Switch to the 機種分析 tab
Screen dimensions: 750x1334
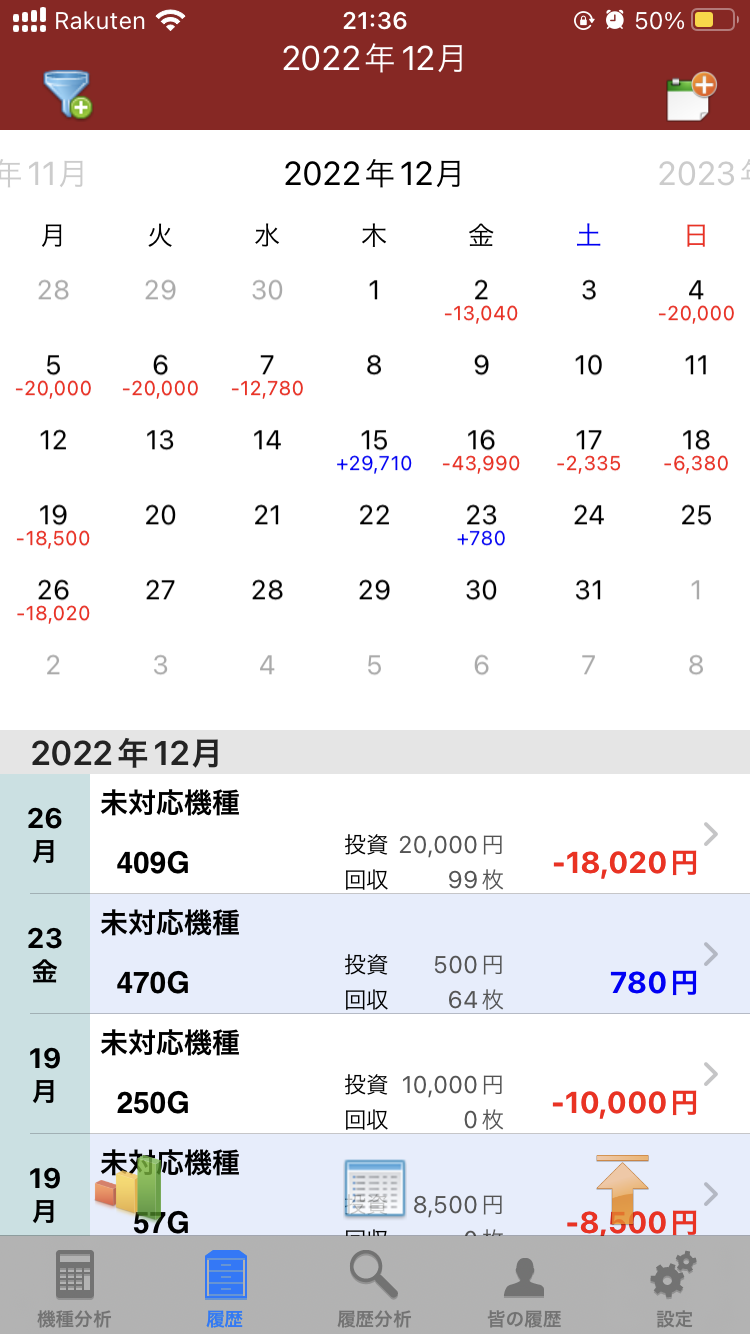coord(75,1288)
